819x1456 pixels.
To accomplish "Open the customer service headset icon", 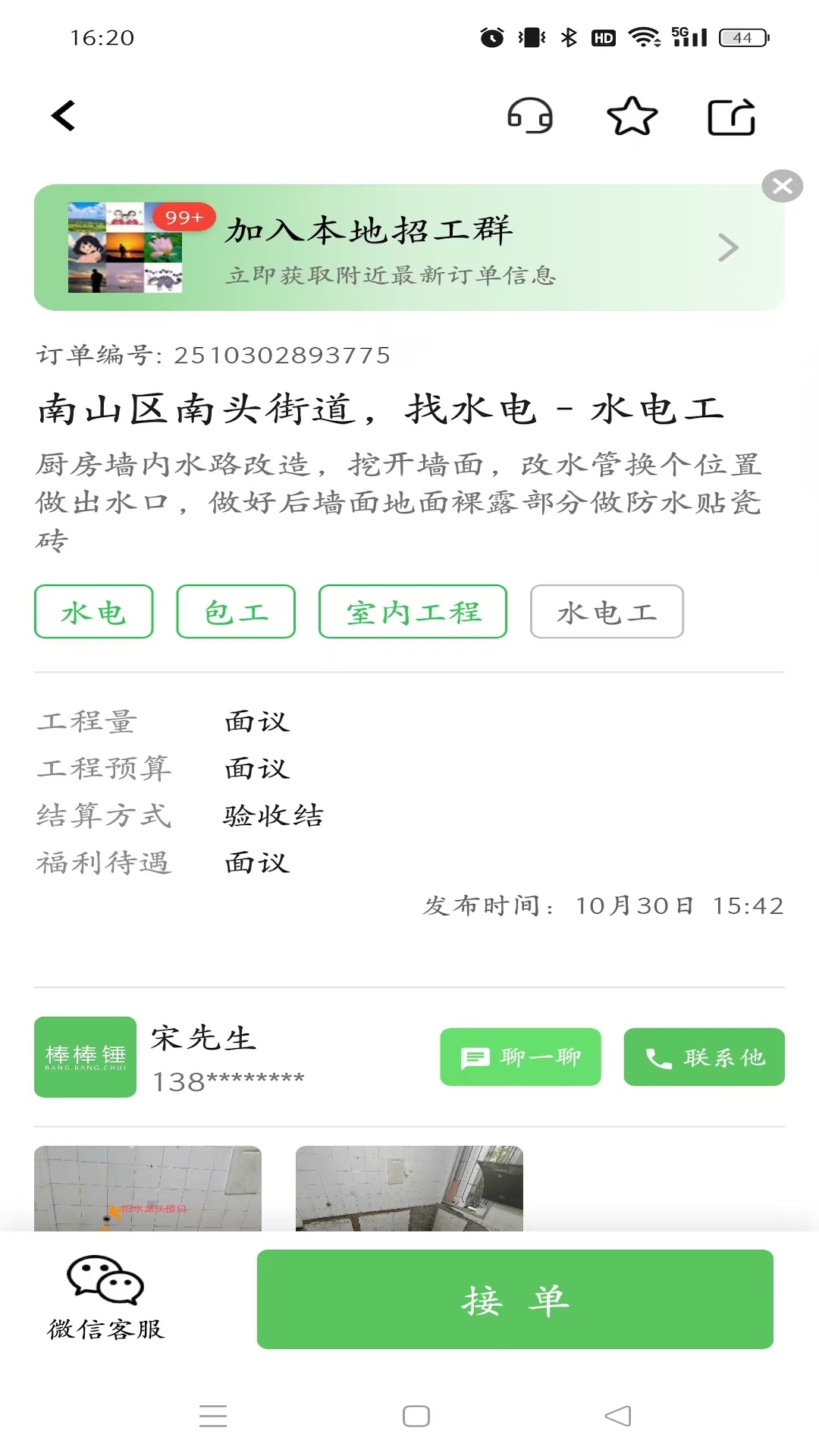I will 529,116.
